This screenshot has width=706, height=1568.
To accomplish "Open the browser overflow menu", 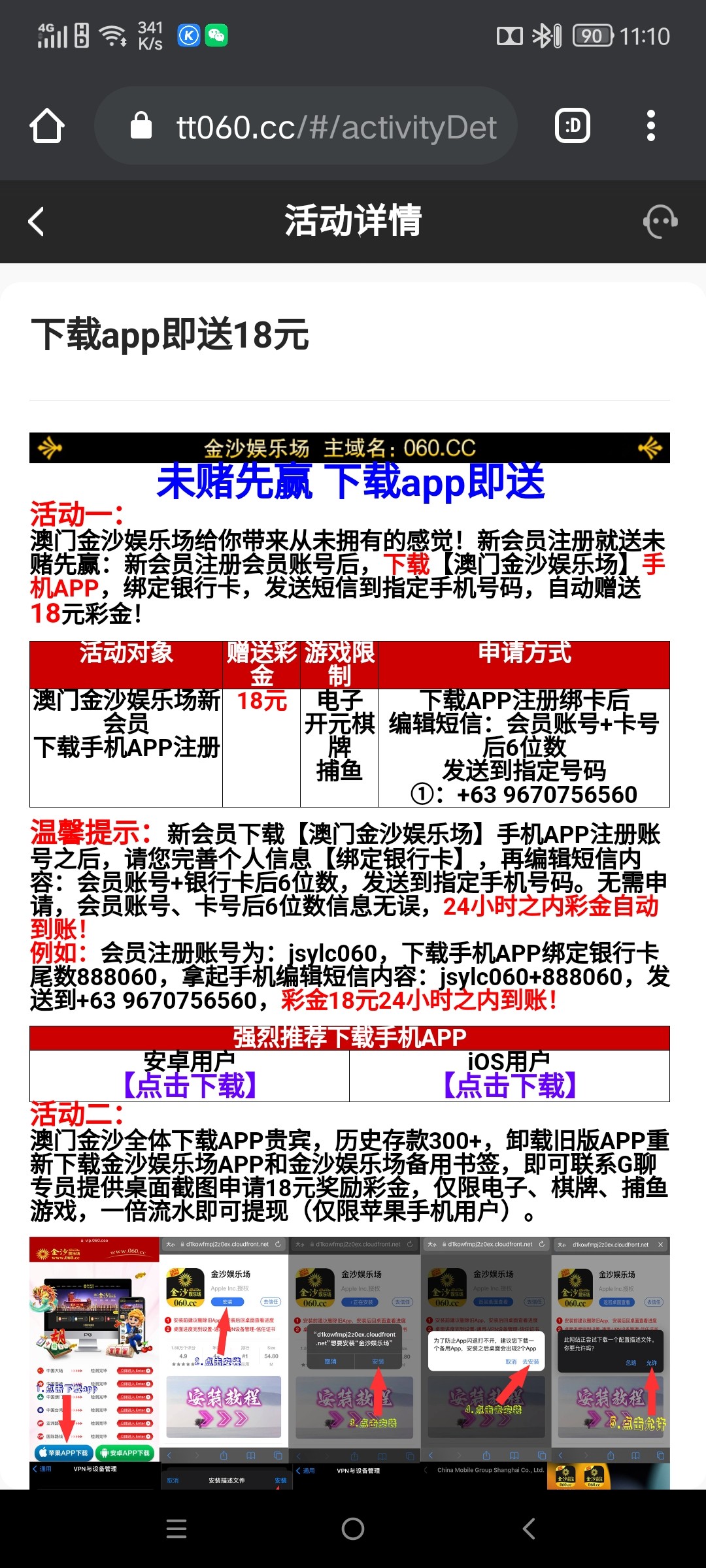I will (x=650, y=125).
